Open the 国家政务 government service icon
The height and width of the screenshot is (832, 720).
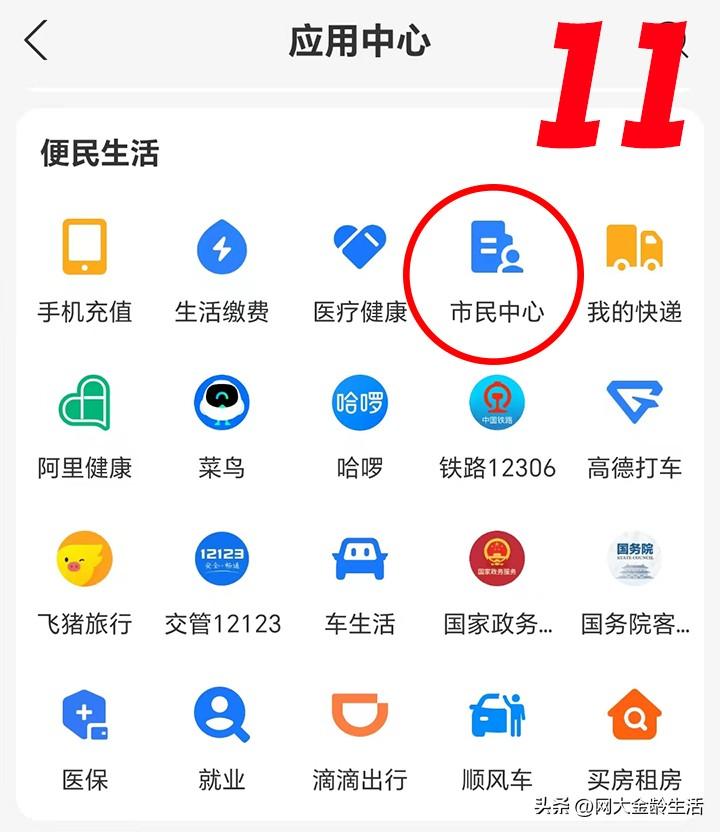(x=497, y=560)
